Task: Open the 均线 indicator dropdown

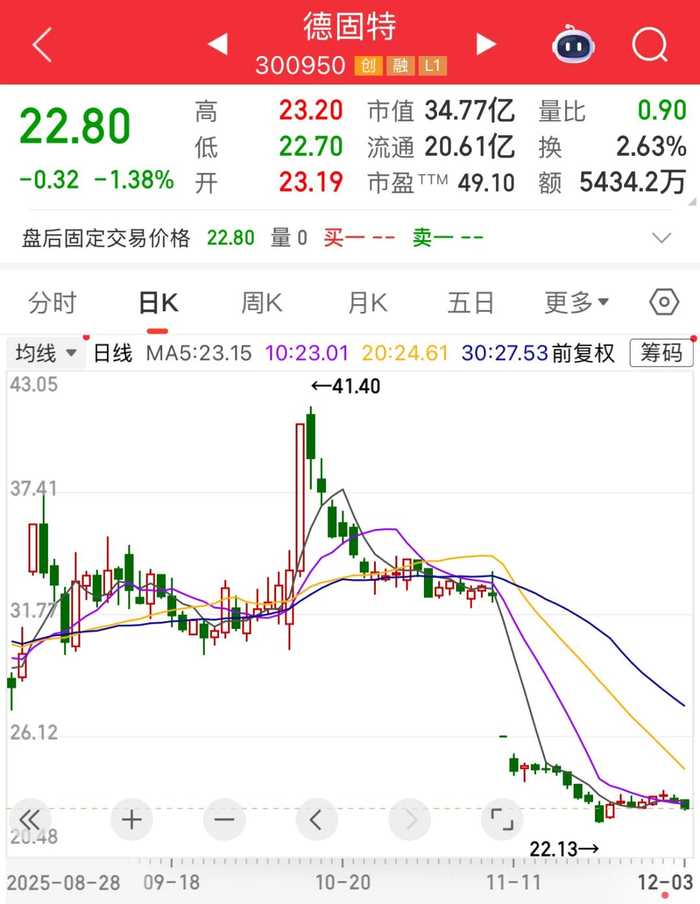Action: point(46,353)
